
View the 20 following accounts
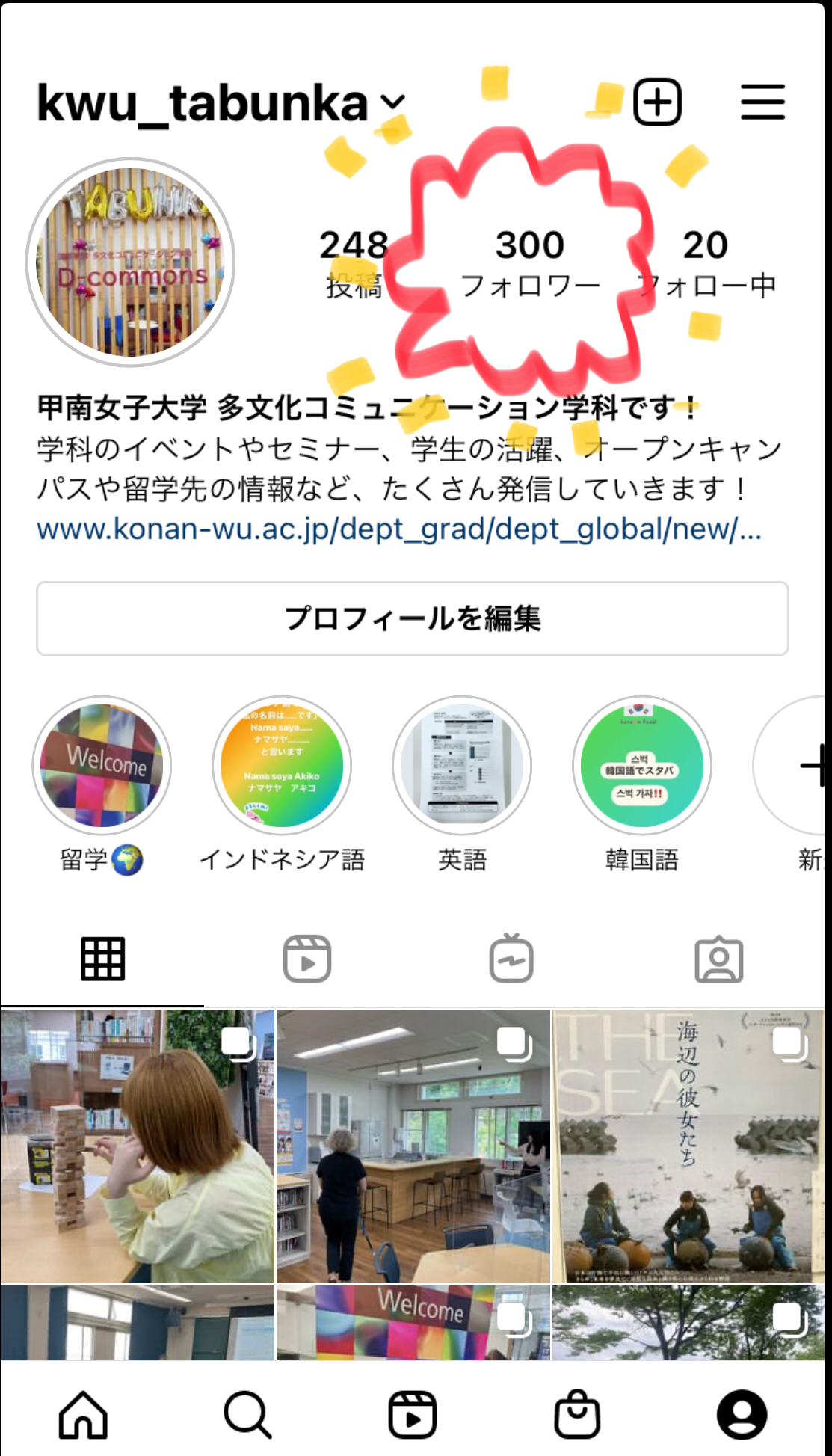tap(706, 263)
